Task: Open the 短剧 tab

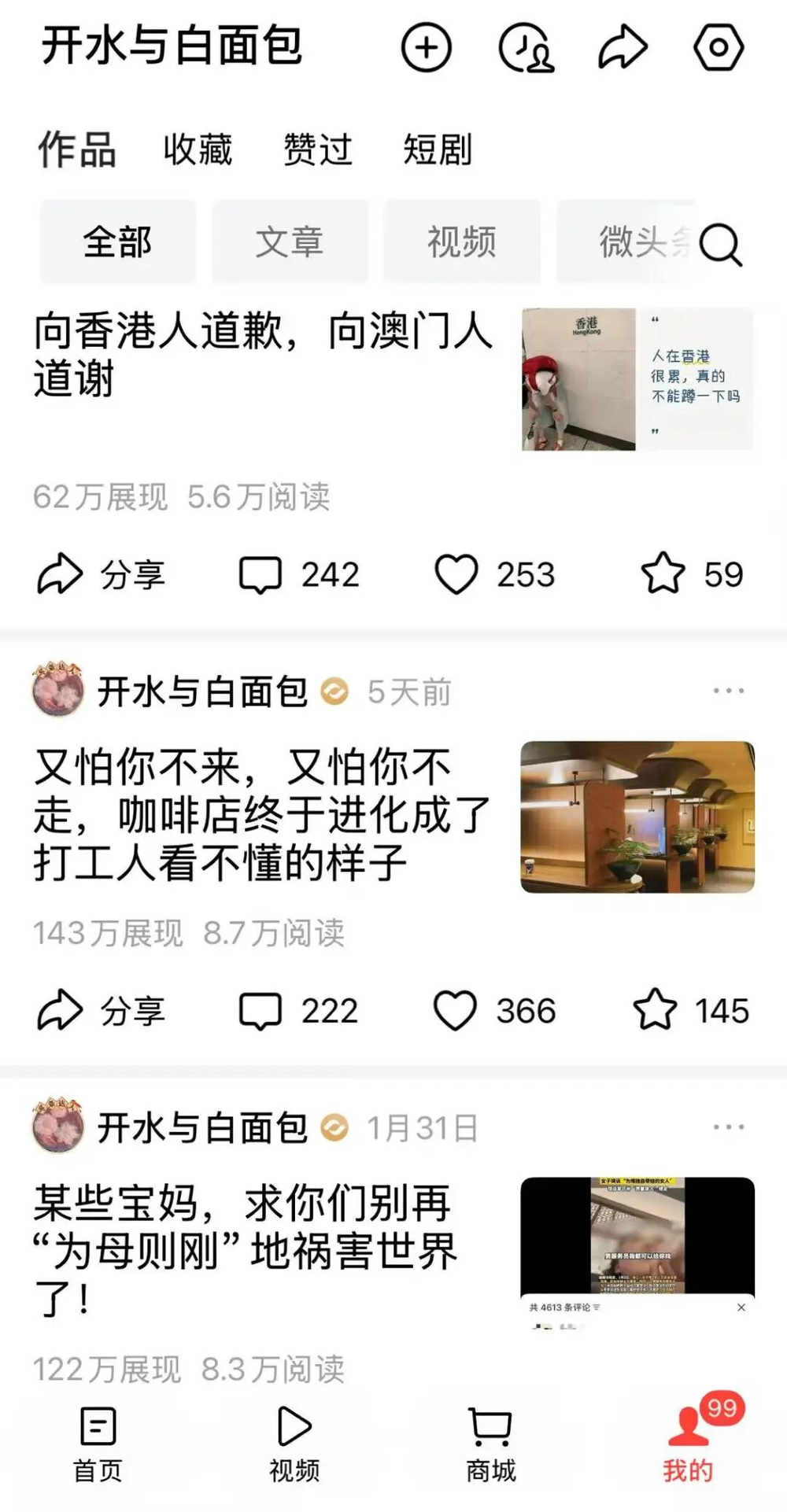Action: pyautogui.click(x=438, y=149)
